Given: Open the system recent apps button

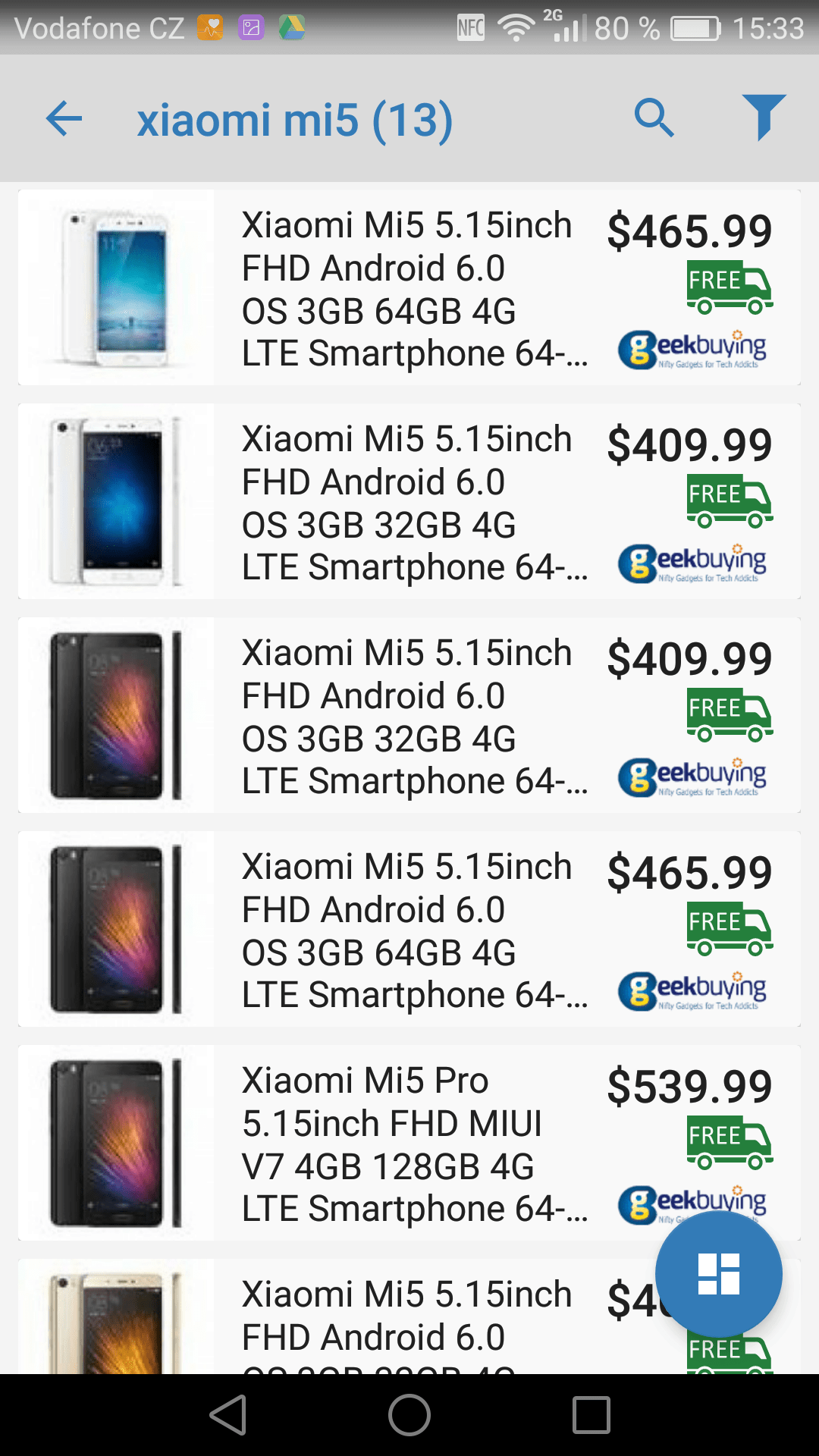Looking at the screenshot, I should point(591,1415).
